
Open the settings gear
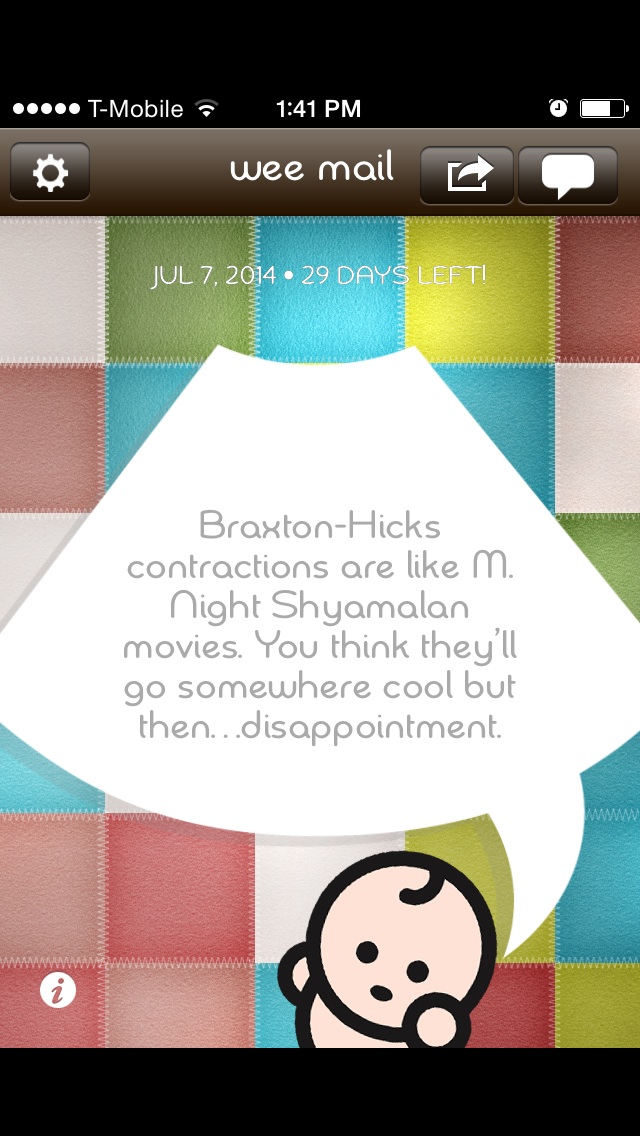50,173
